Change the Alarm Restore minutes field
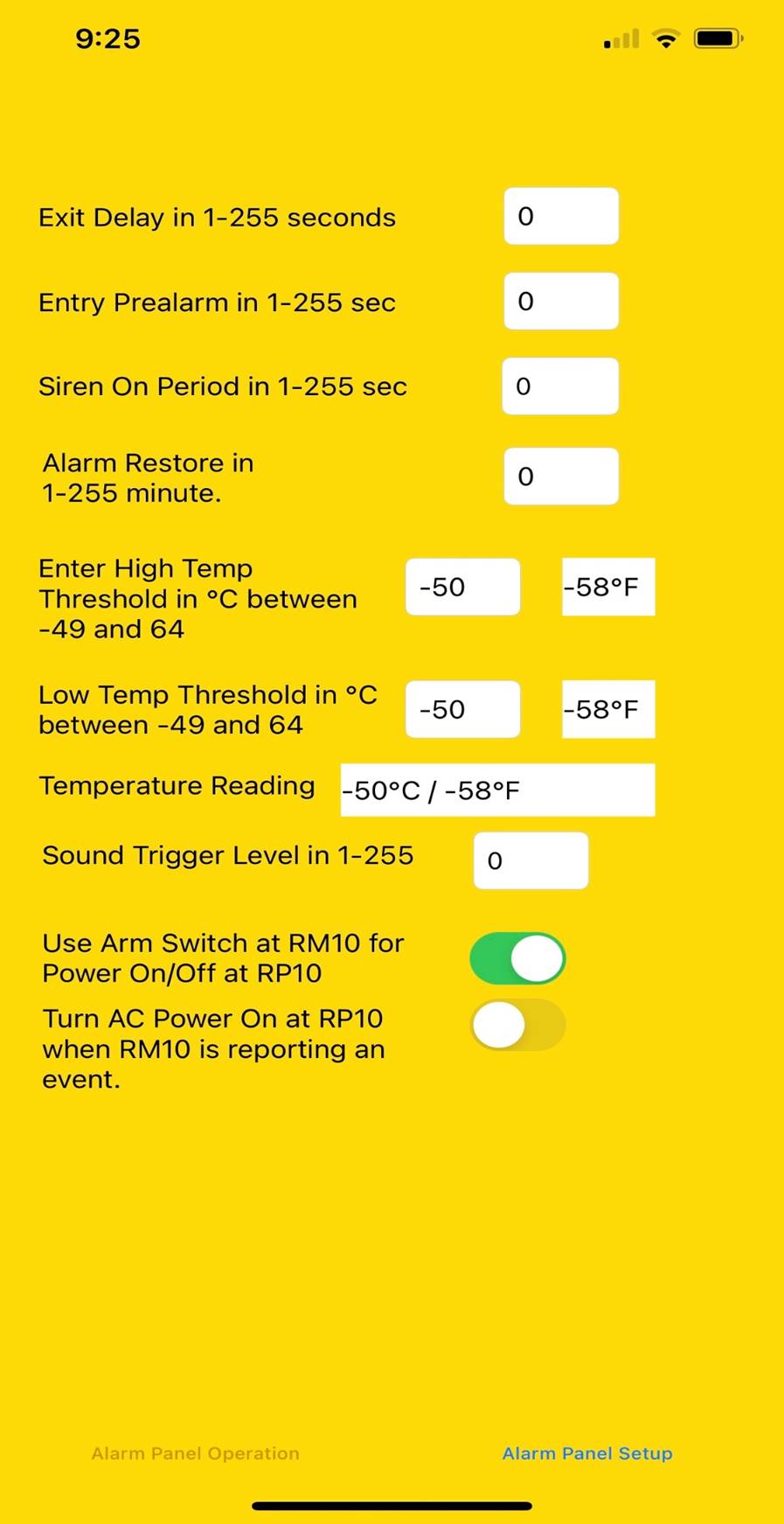Screen dimensions: 784x1524 coord(561,476)
